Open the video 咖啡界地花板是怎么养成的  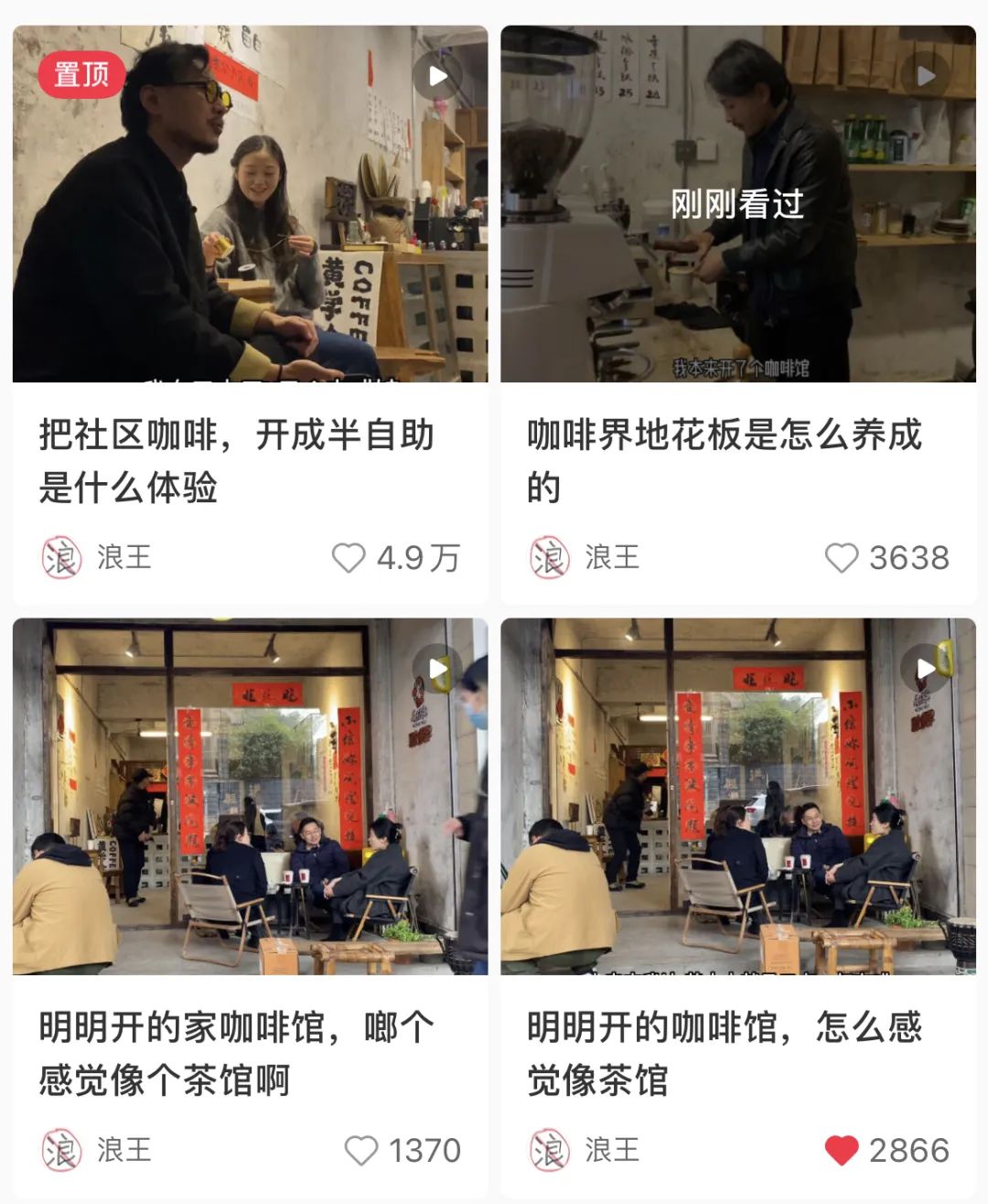(737, 205)
